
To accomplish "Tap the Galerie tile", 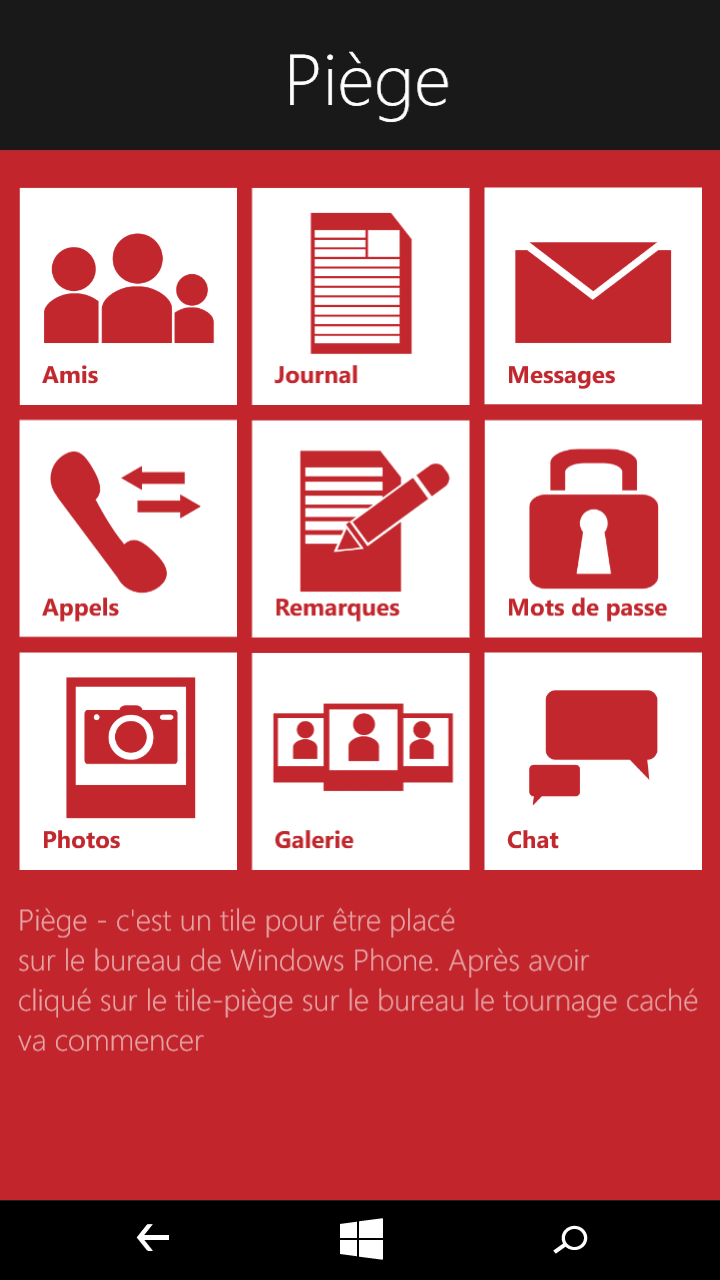I will 360,761.
